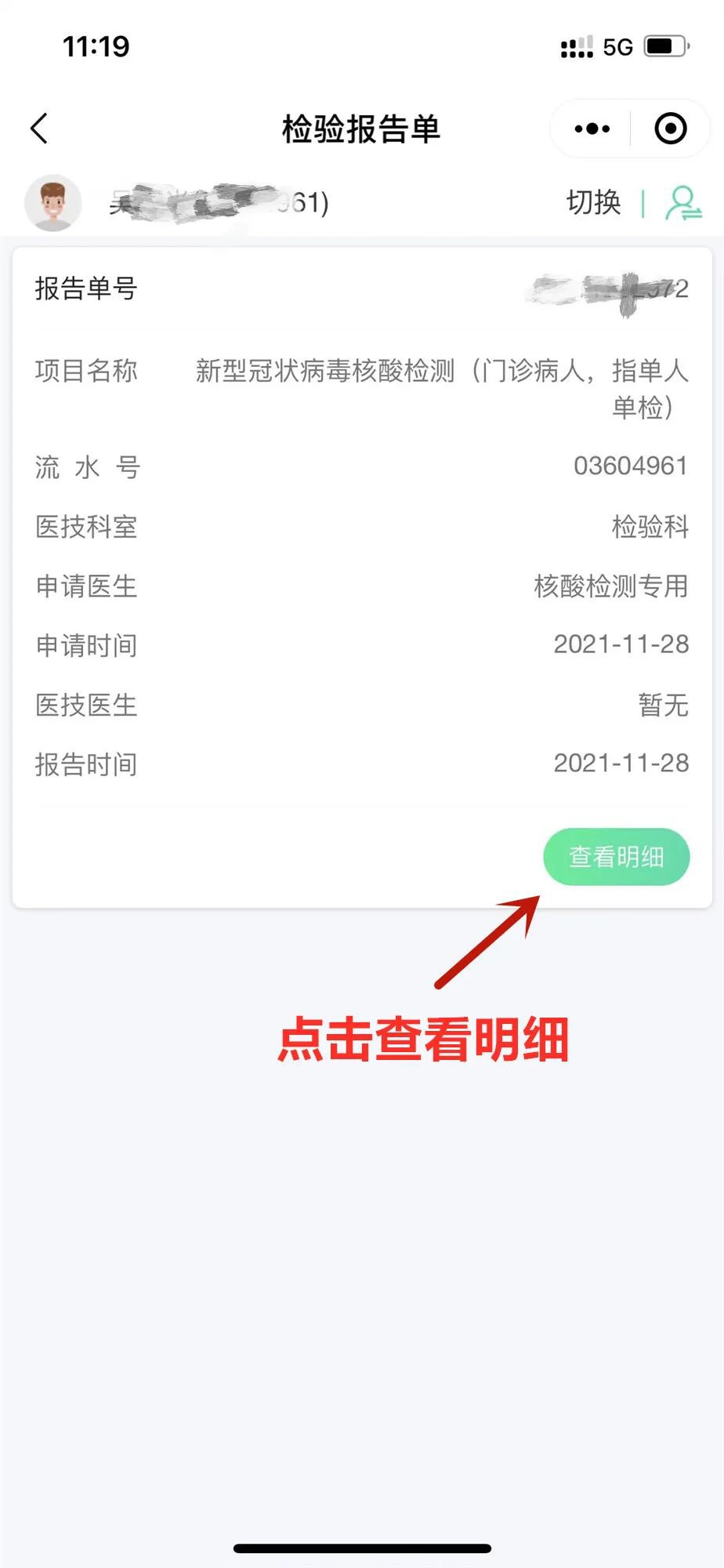This screenshot has height=1568, width=724.
Task: Open the mini program three-dot menu
Action: coord(592,129)
